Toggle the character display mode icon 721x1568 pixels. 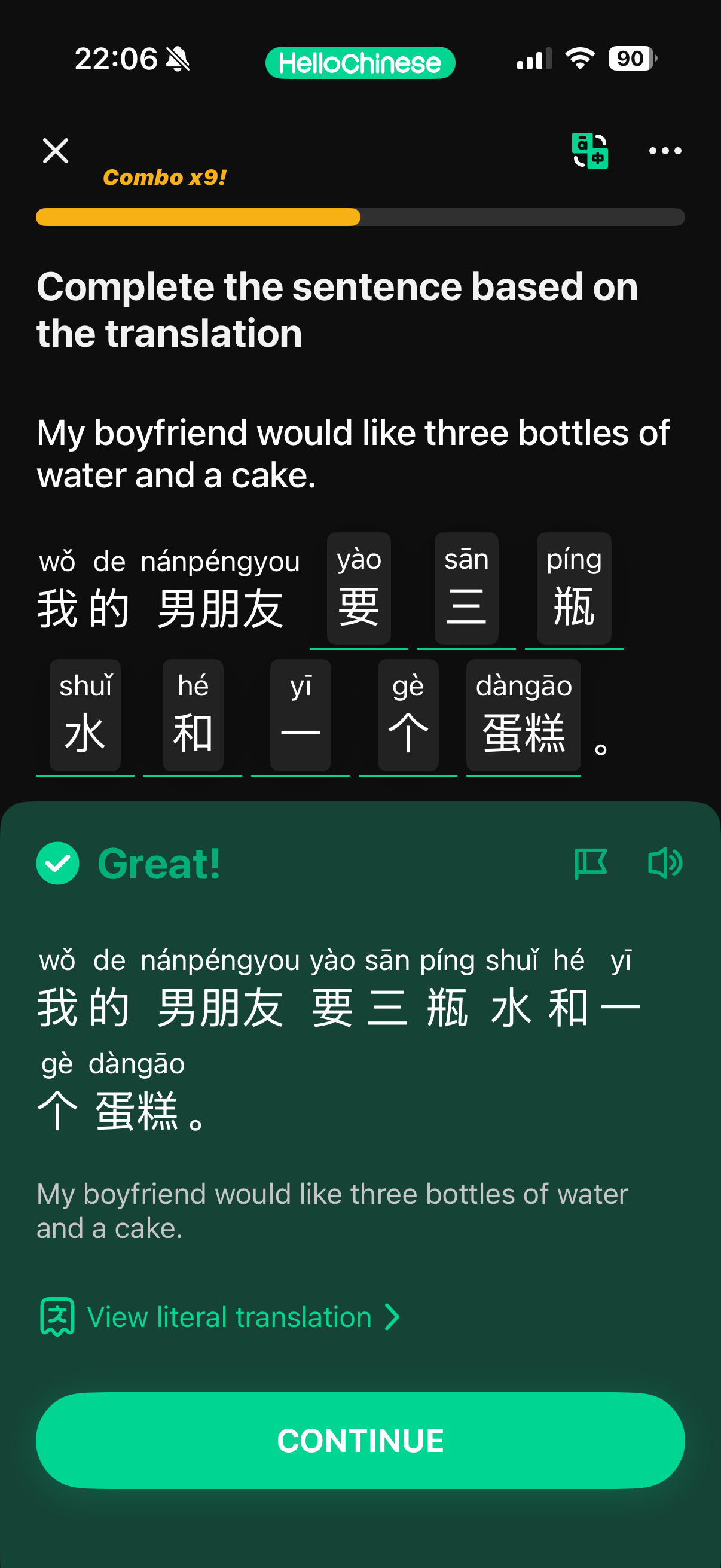589,150
